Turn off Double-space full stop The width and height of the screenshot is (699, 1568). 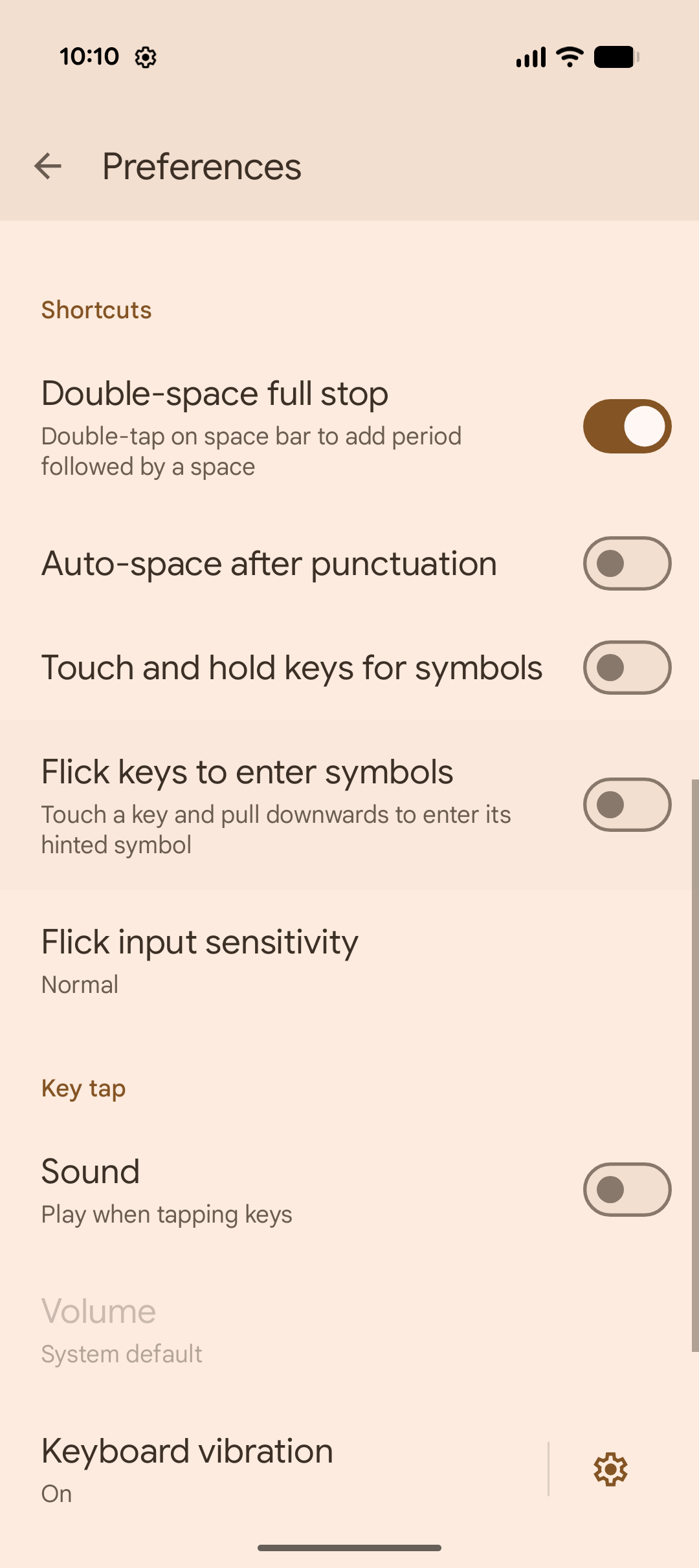(x=627, y=426)
